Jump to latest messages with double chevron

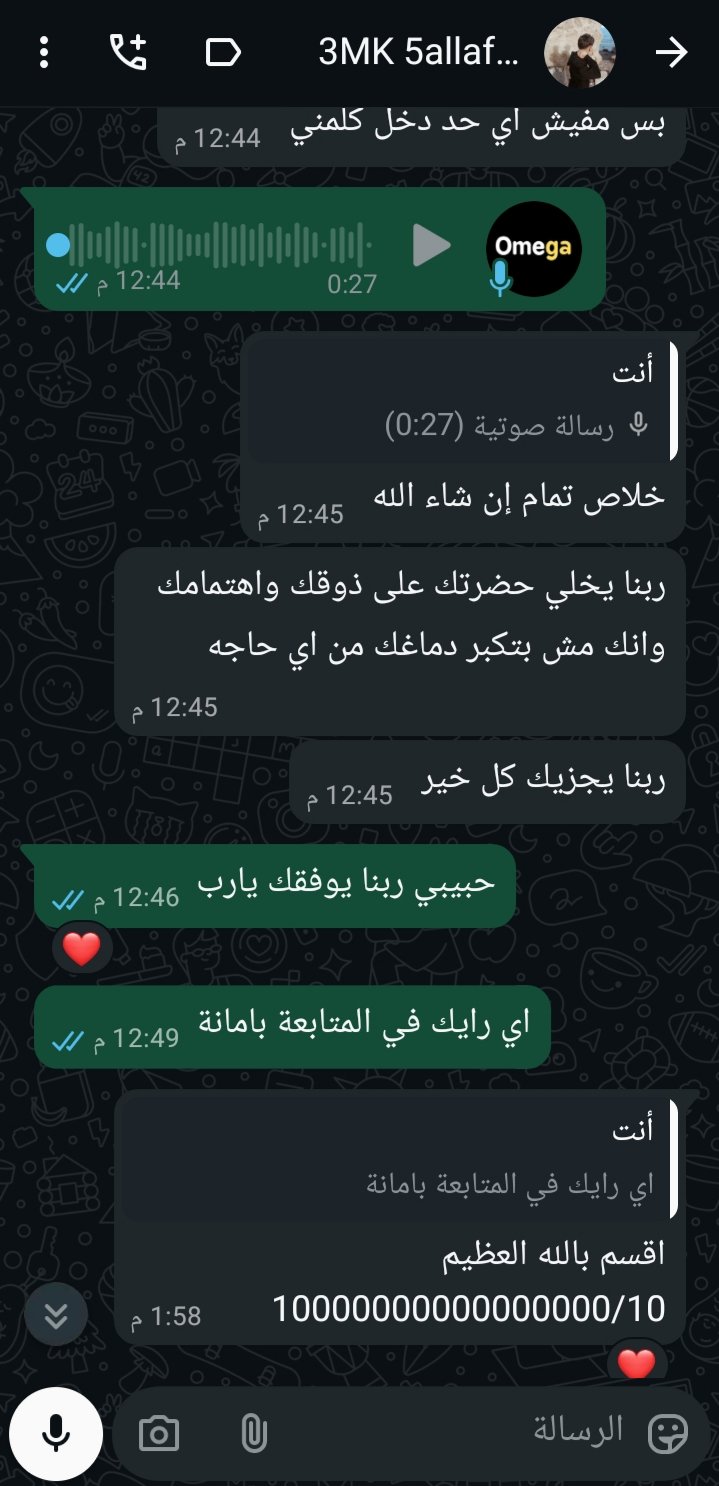point(56,1315)
